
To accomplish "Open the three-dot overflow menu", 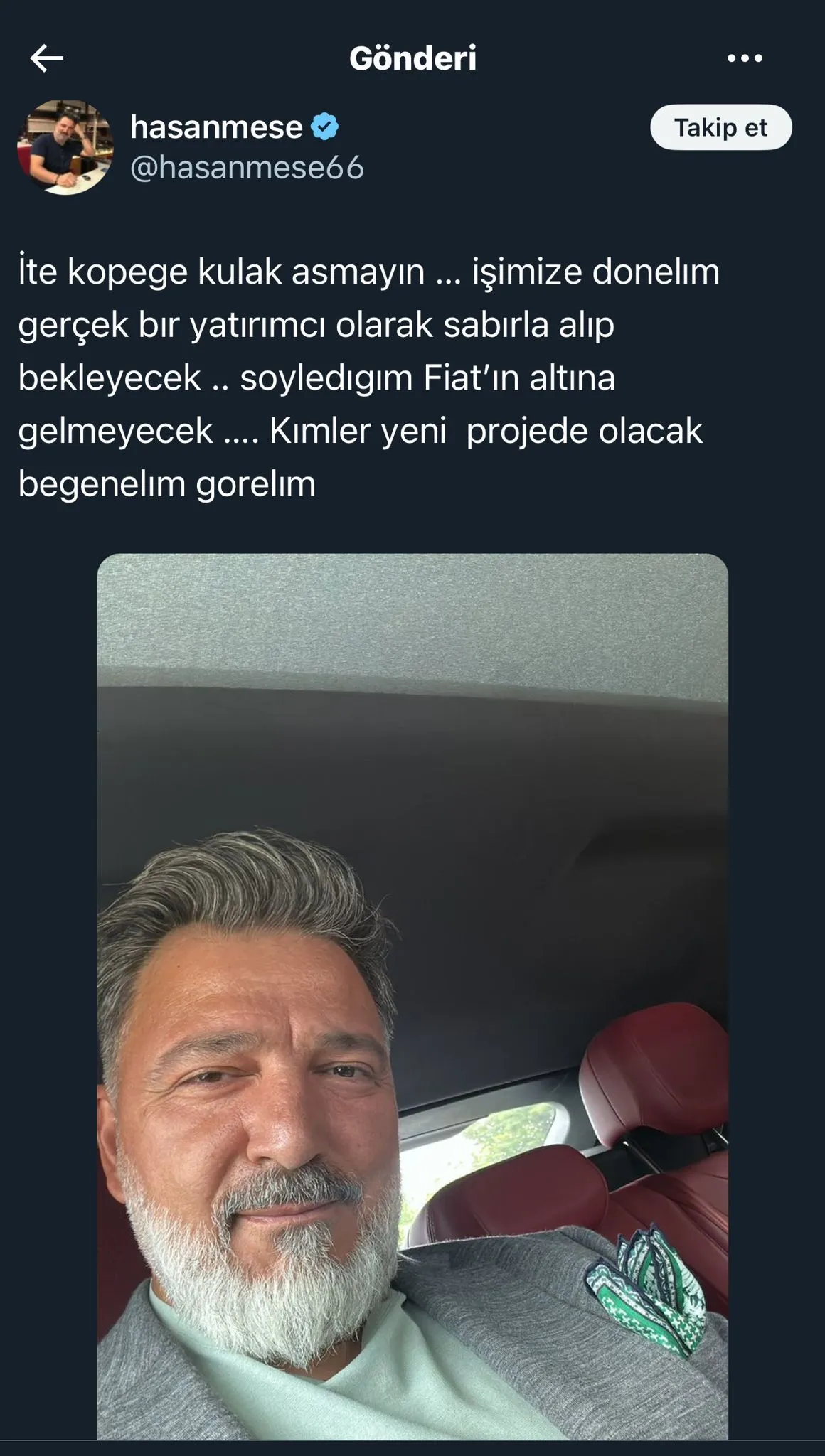I will (745, 58).
